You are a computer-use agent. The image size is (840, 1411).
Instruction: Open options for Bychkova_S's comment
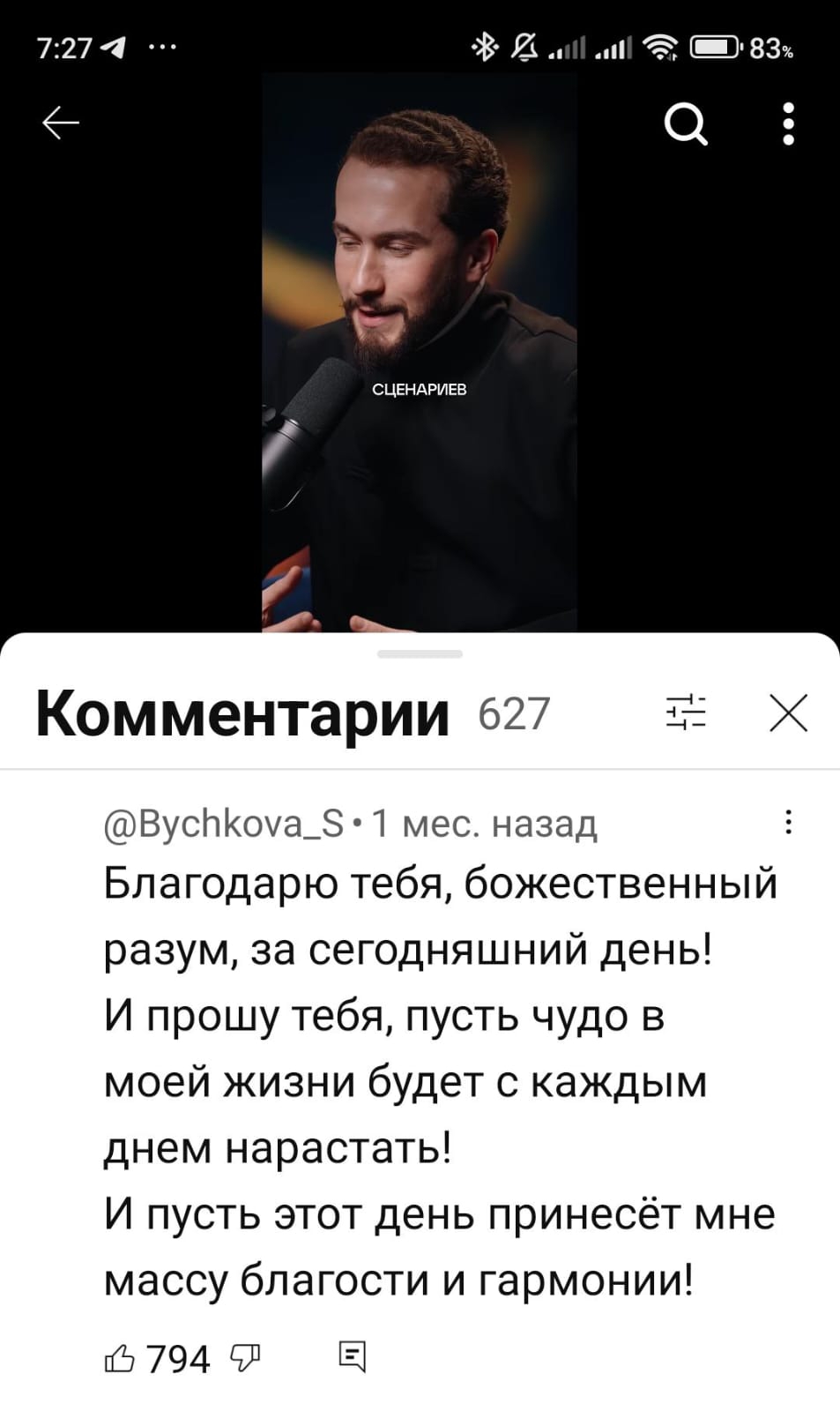[x=788, y=822]
